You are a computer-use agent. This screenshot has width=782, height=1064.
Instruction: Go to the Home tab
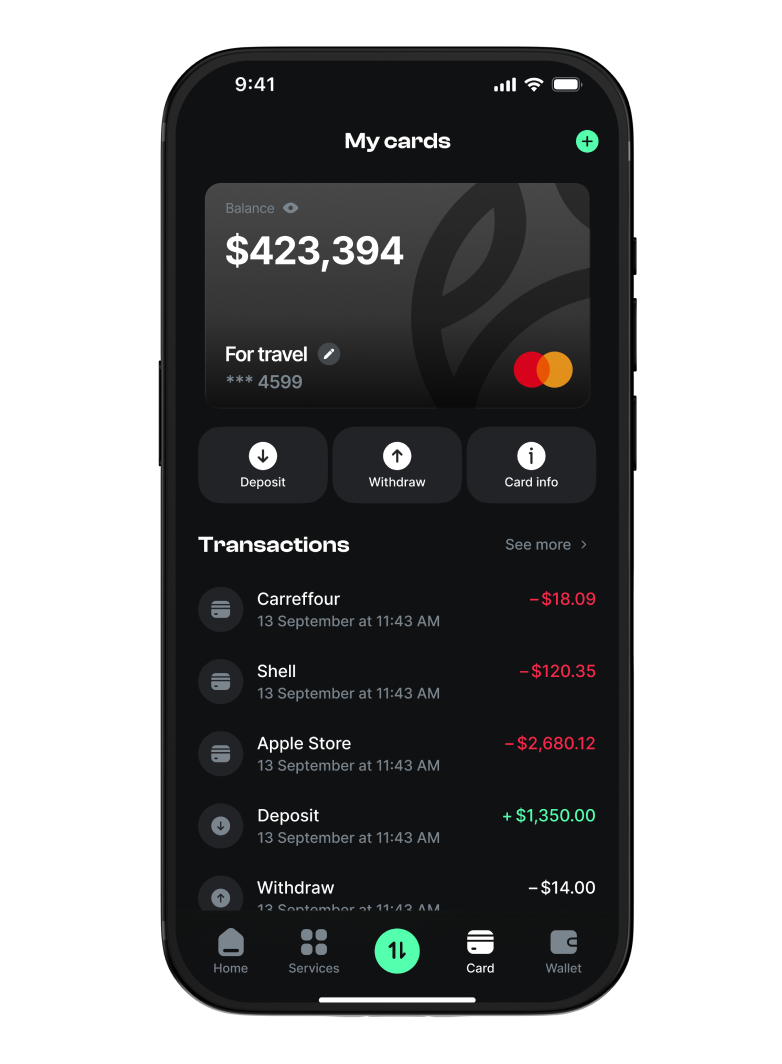click(x=231, y=951)
